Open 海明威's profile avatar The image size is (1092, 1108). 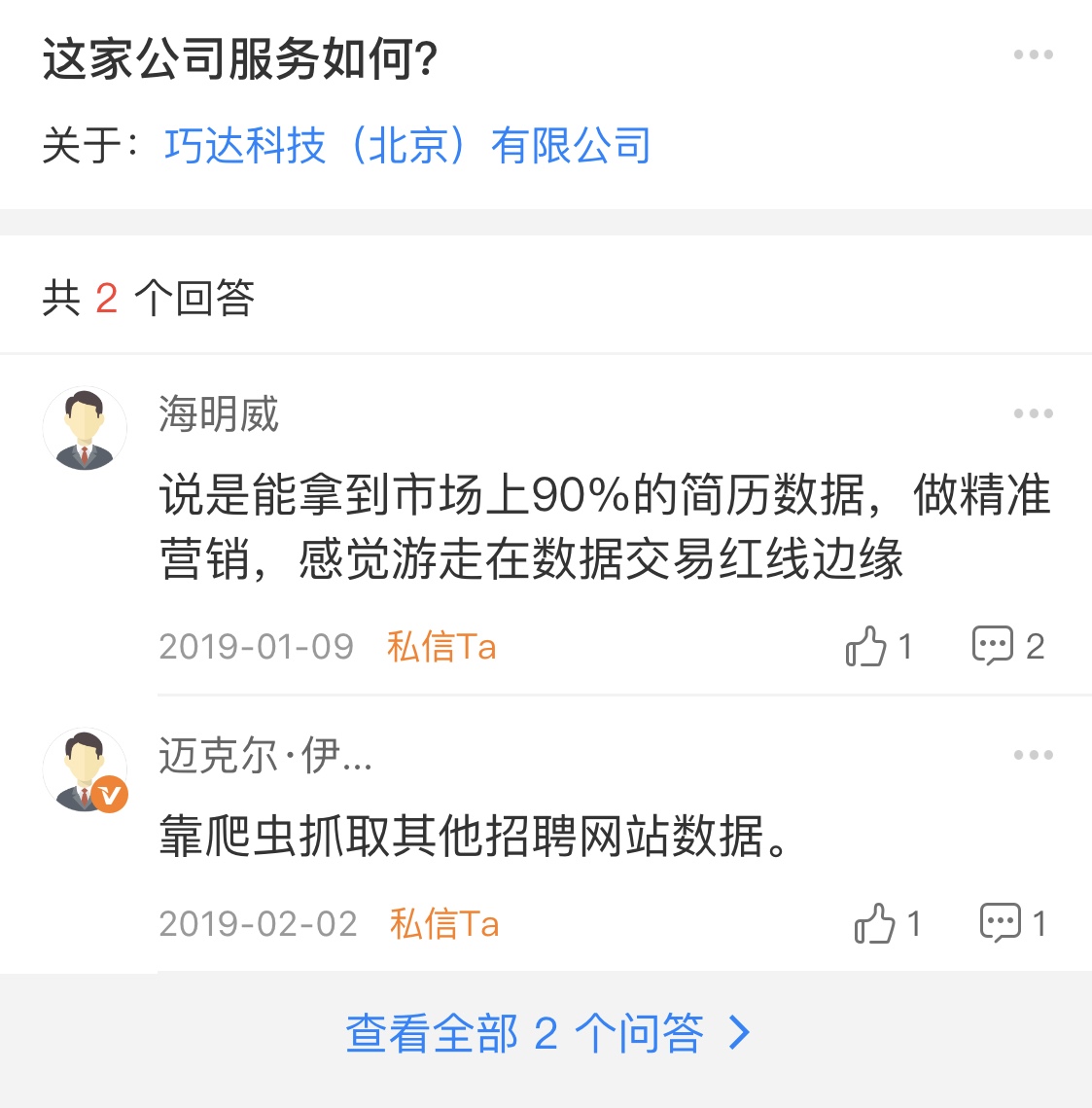pyautogui.click(x=85, y=428)
